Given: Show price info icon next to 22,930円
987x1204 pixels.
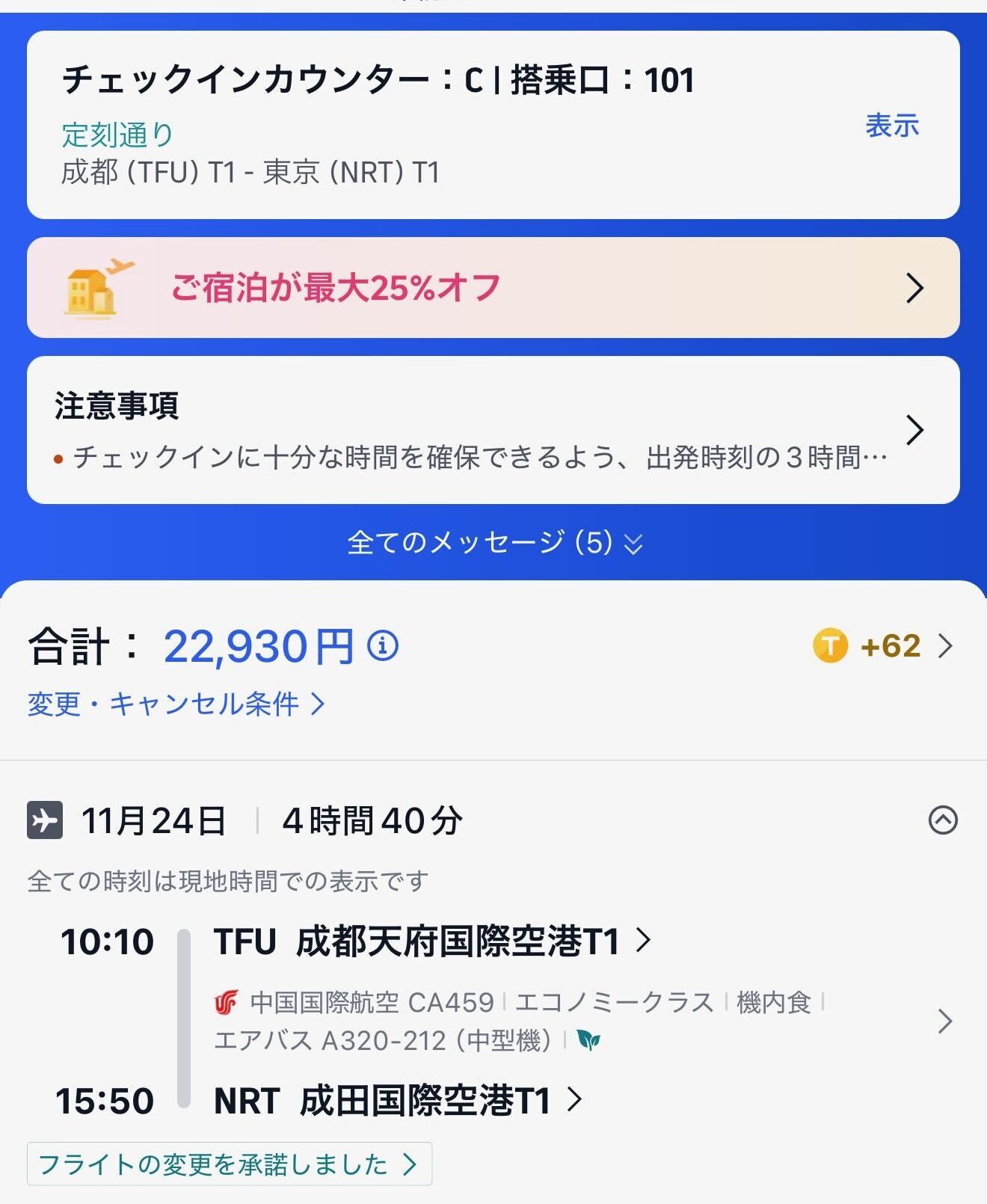Looking at the screenshot, I should 383,645.
